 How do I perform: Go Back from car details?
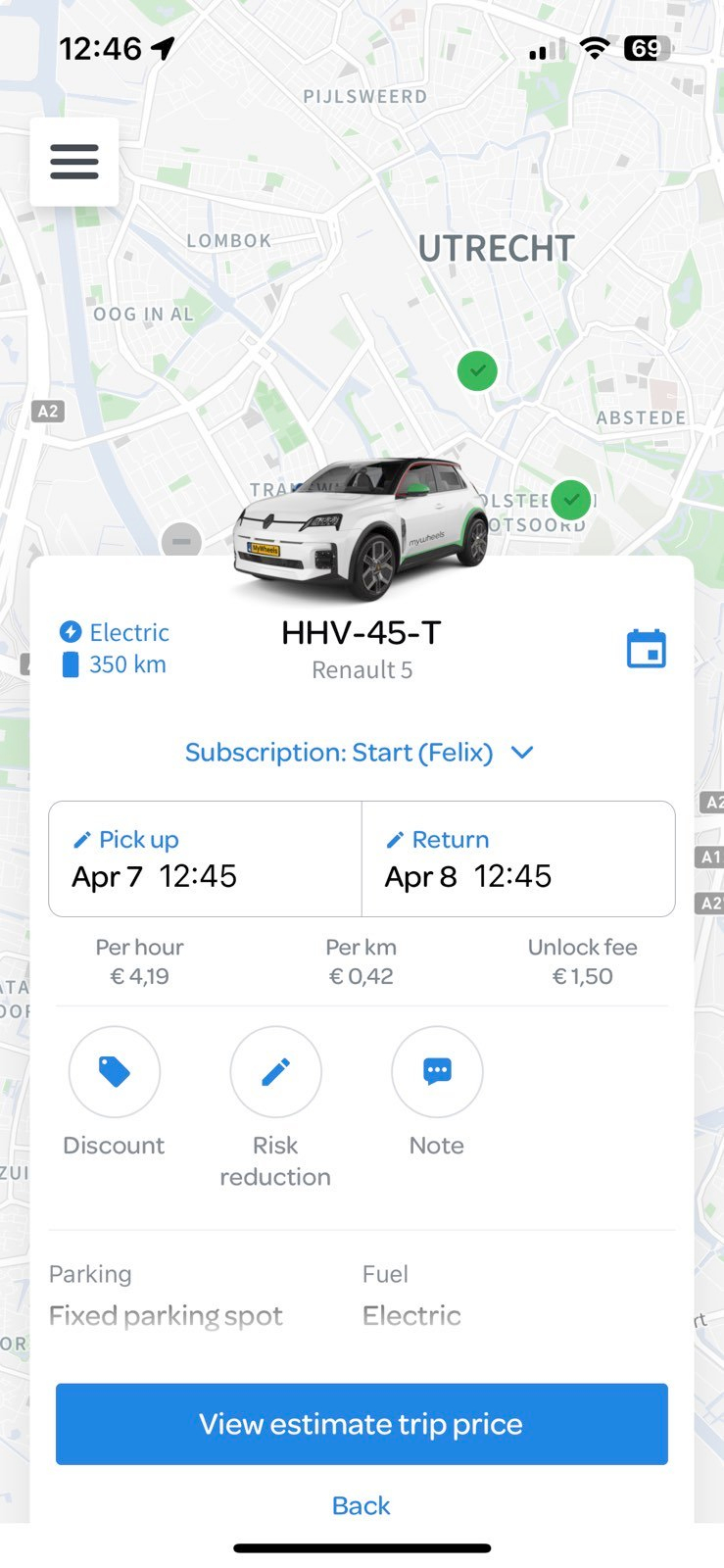pos(362,1505)
